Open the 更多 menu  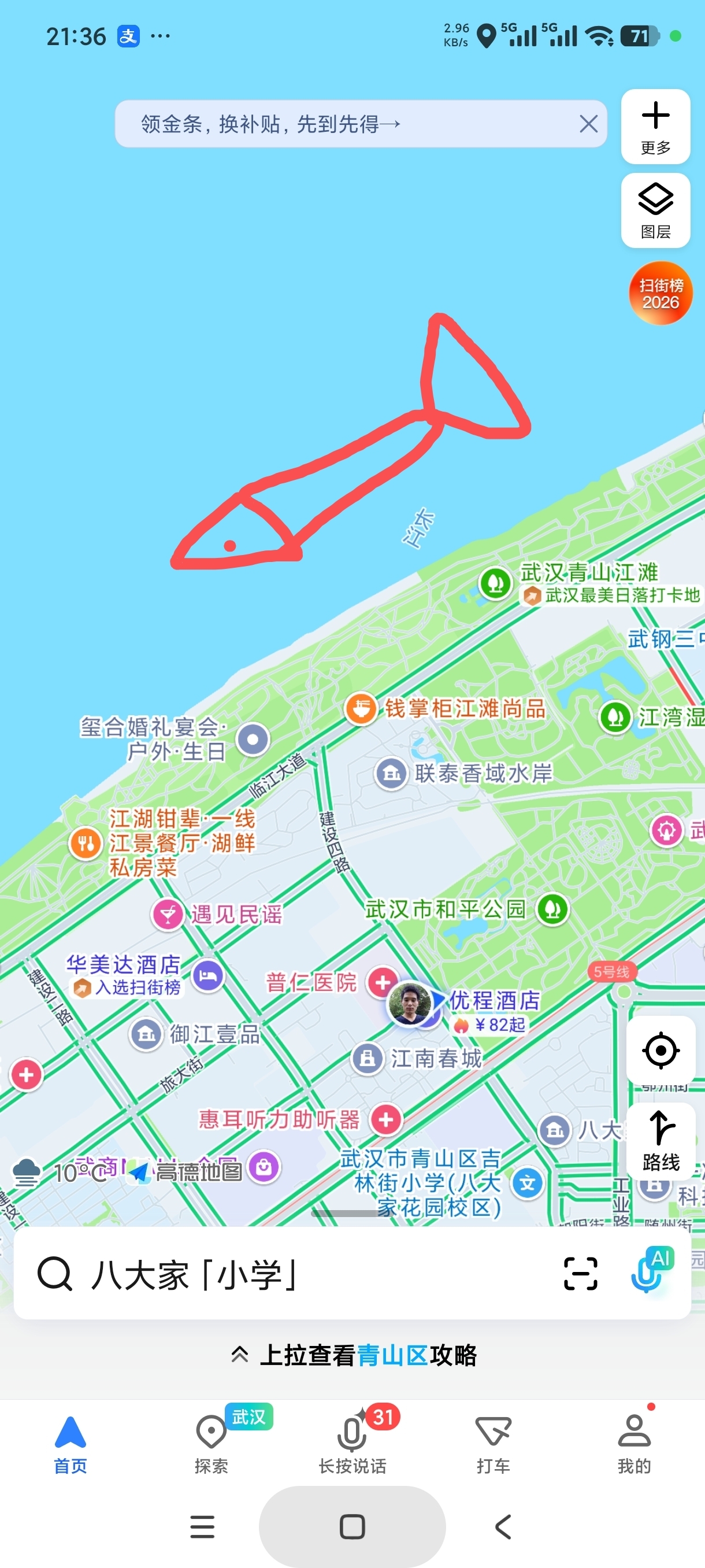655,127
